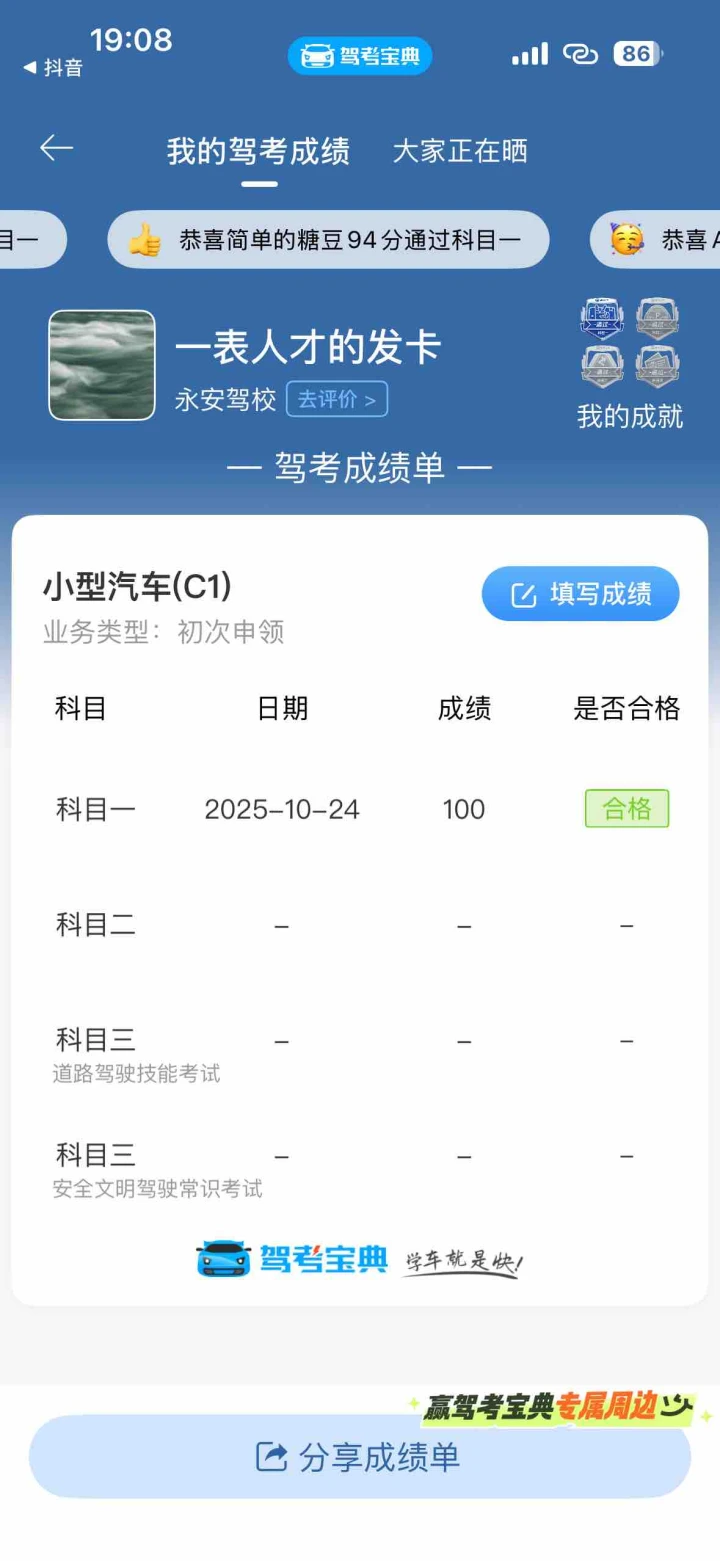The image size is (720, 1561).
Task: Share the score sheet via 分享成绩单
Action: click(x=360, y=1457)
